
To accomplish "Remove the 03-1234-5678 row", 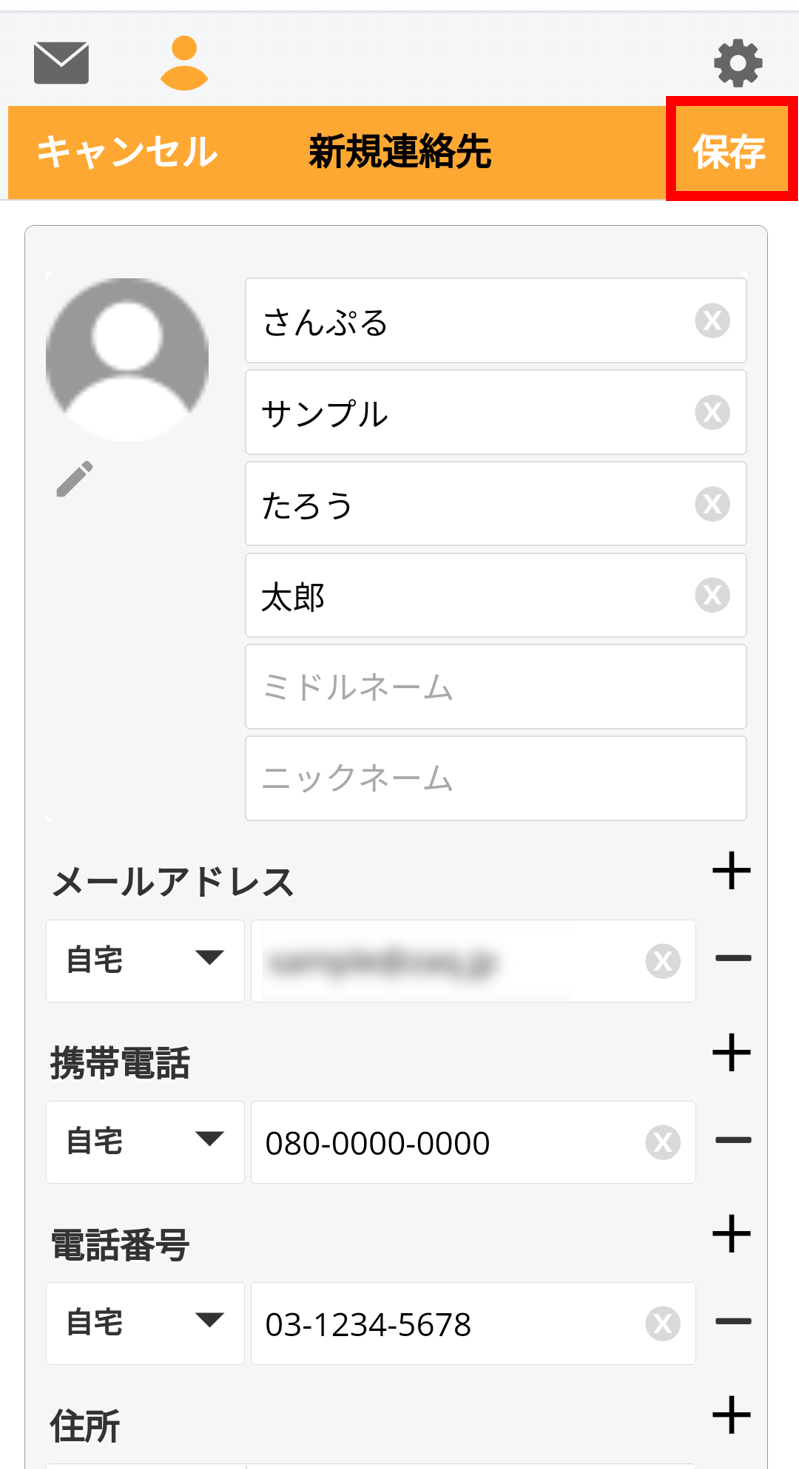I will (733, 1322).
